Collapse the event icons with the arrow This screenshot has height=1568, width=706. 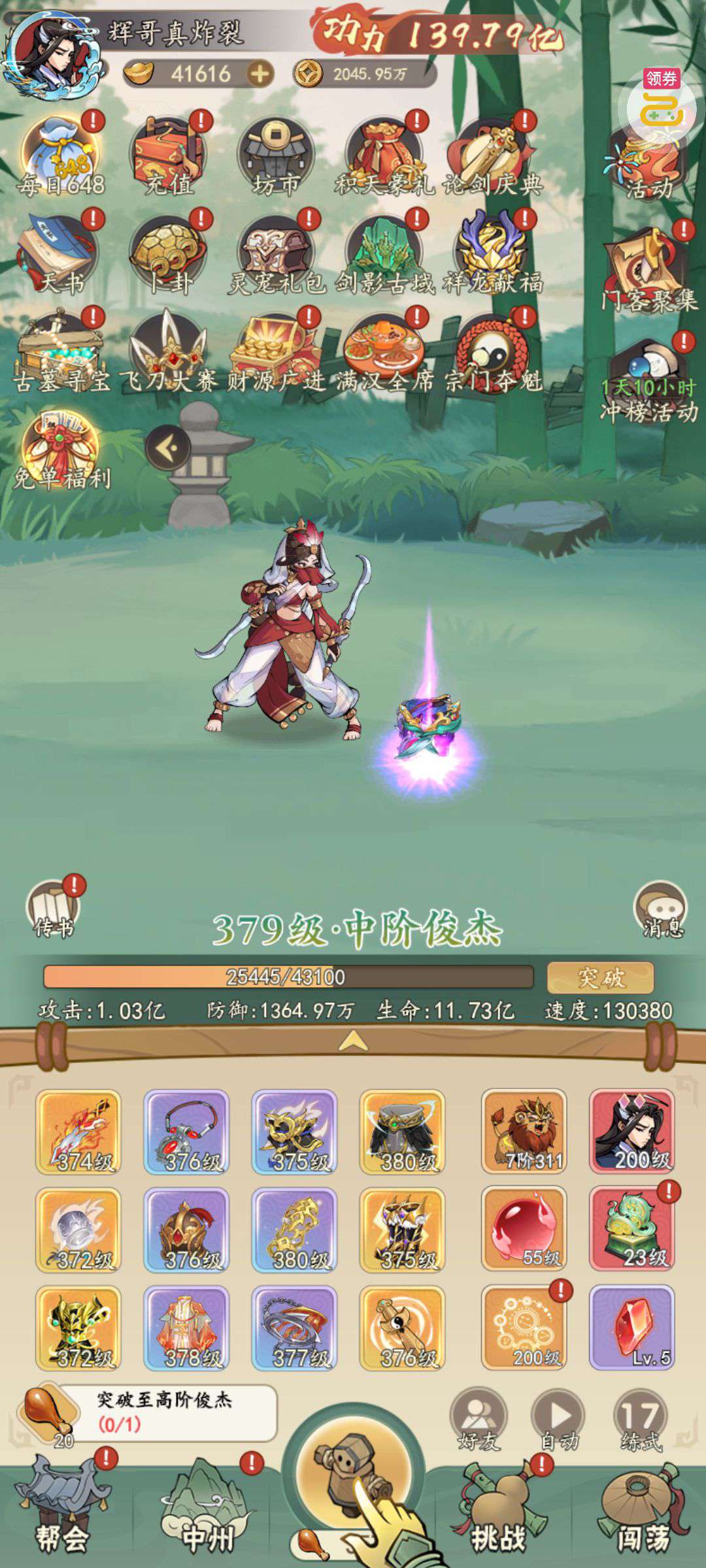(168, 448)
